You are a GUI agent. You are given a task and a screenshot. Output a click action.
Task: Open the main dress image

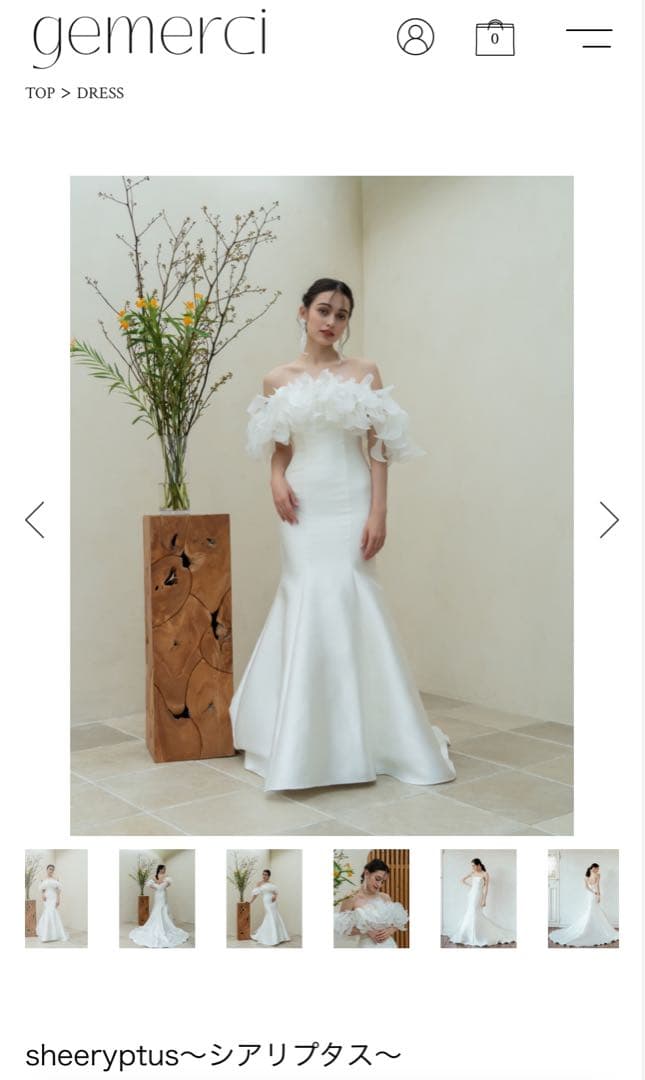coord(321,505)
